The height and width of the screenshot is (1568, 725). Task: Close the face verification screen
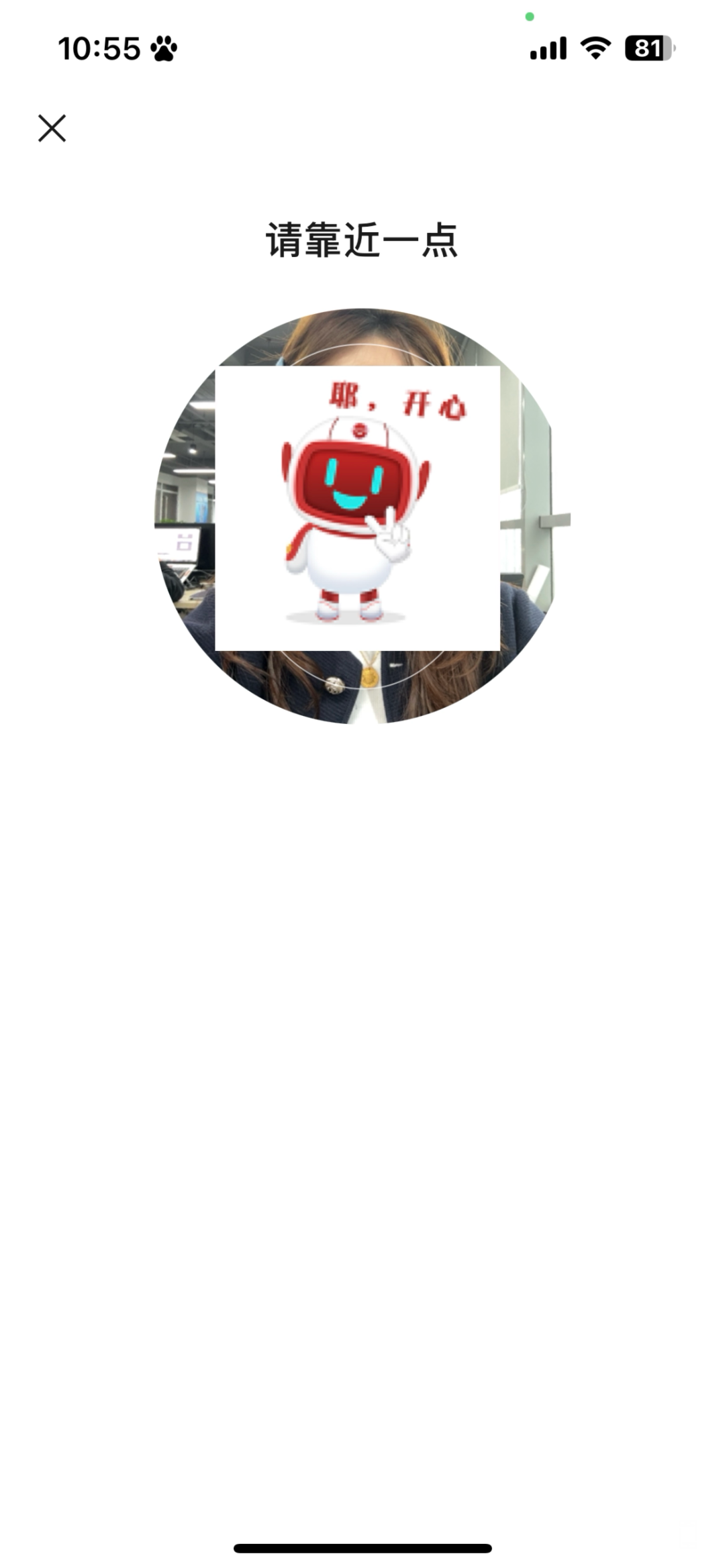52,128
